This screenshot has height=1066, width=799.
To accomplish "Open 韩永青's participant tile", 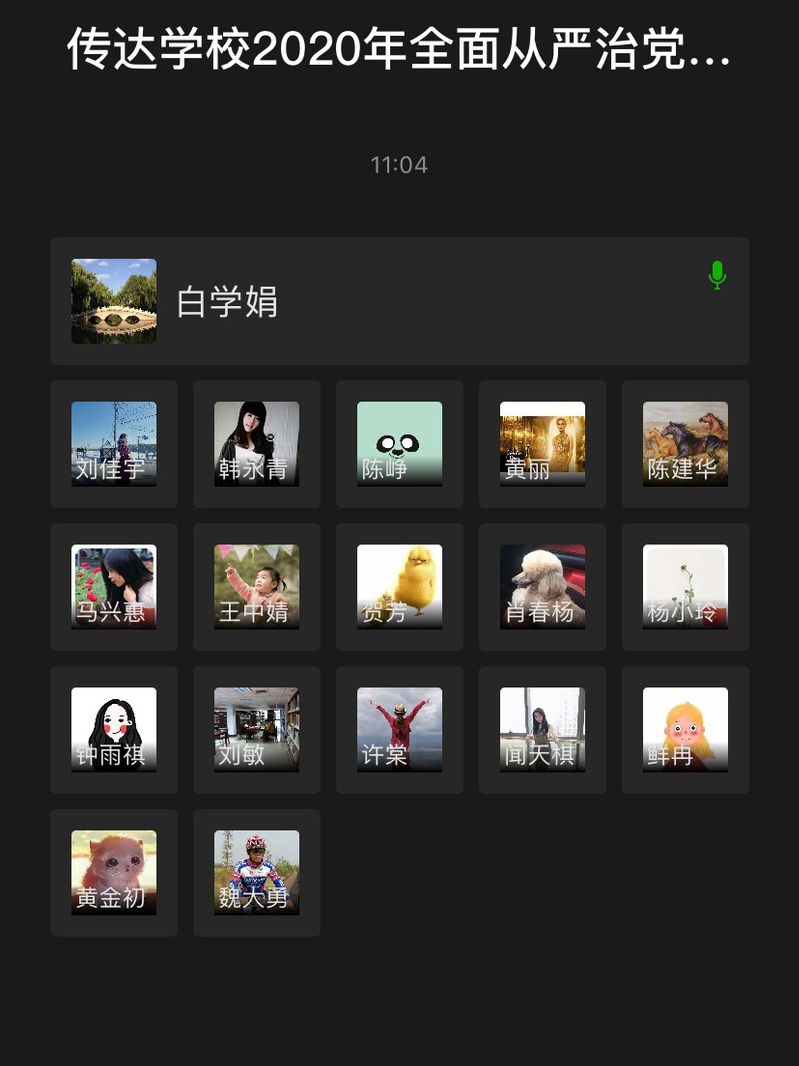I will tap(257, 444).
